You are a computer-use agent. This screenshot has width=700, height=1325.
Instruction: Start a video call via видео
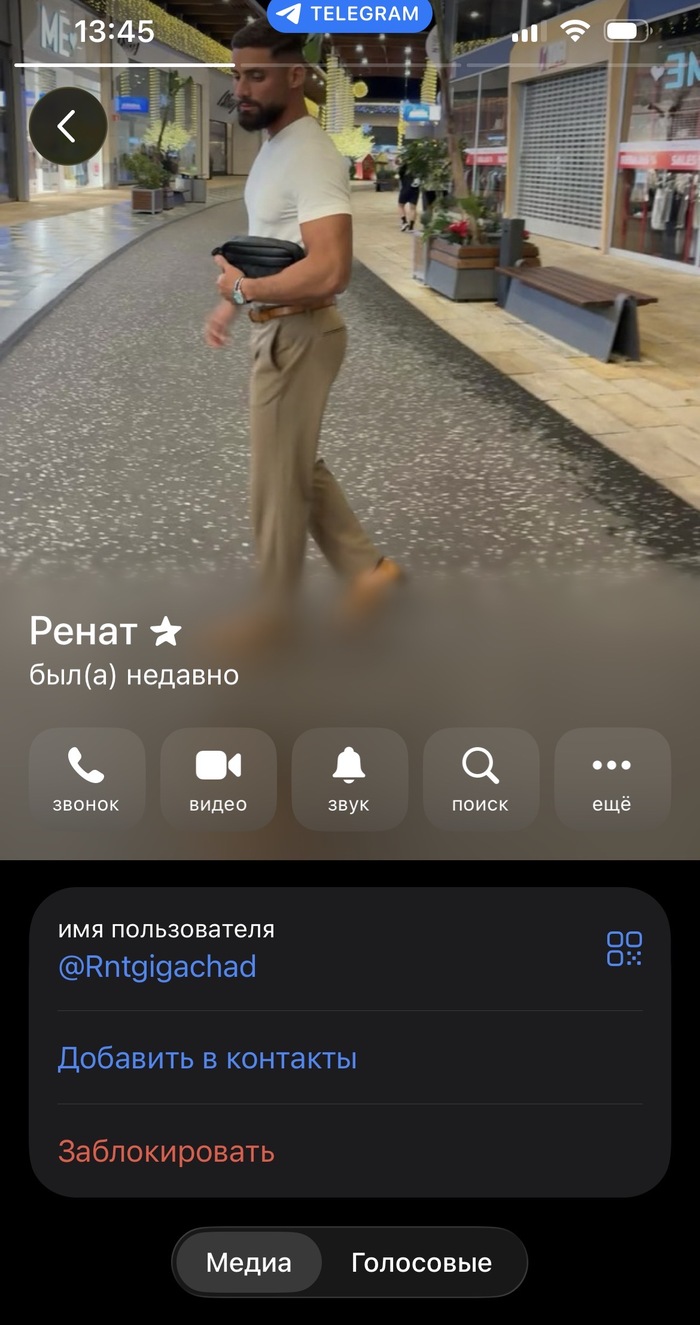click(218, 779)
